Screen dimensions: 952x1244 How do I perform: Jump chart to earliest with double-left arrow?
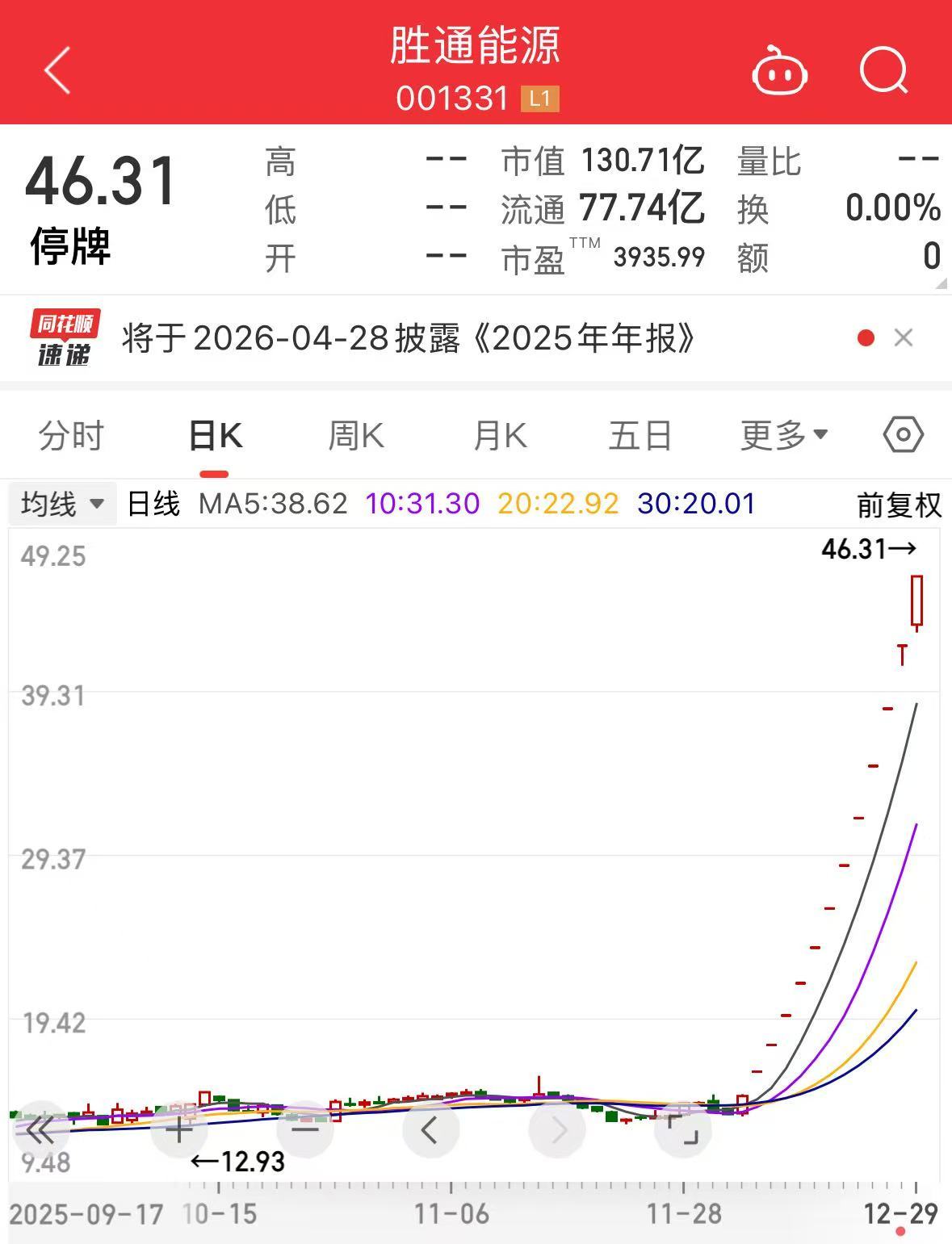point(41,1129)
